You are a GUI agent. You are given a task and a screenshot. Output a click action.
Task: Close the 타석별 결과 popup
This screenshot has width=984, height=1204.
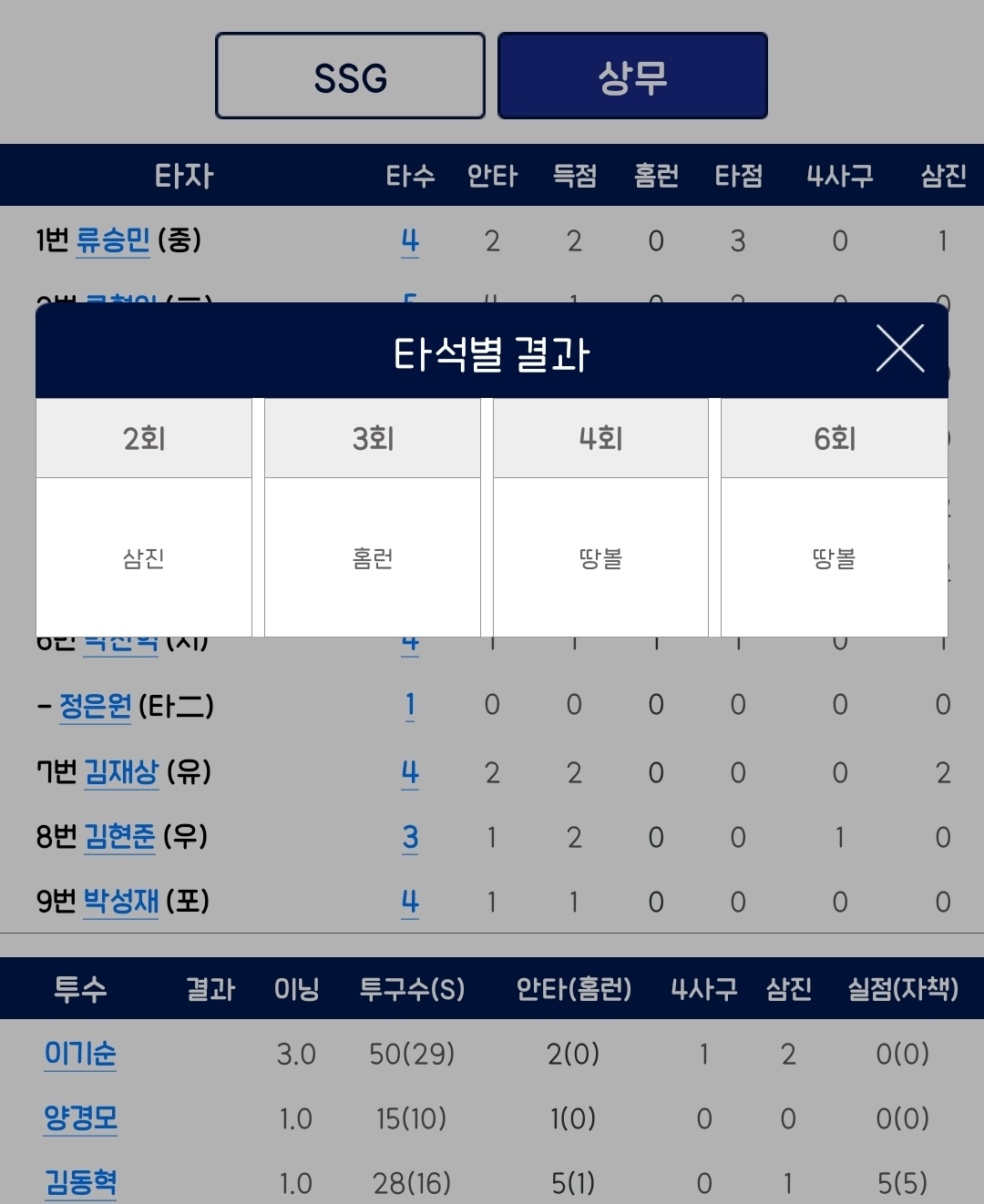(x=899, y=349)
